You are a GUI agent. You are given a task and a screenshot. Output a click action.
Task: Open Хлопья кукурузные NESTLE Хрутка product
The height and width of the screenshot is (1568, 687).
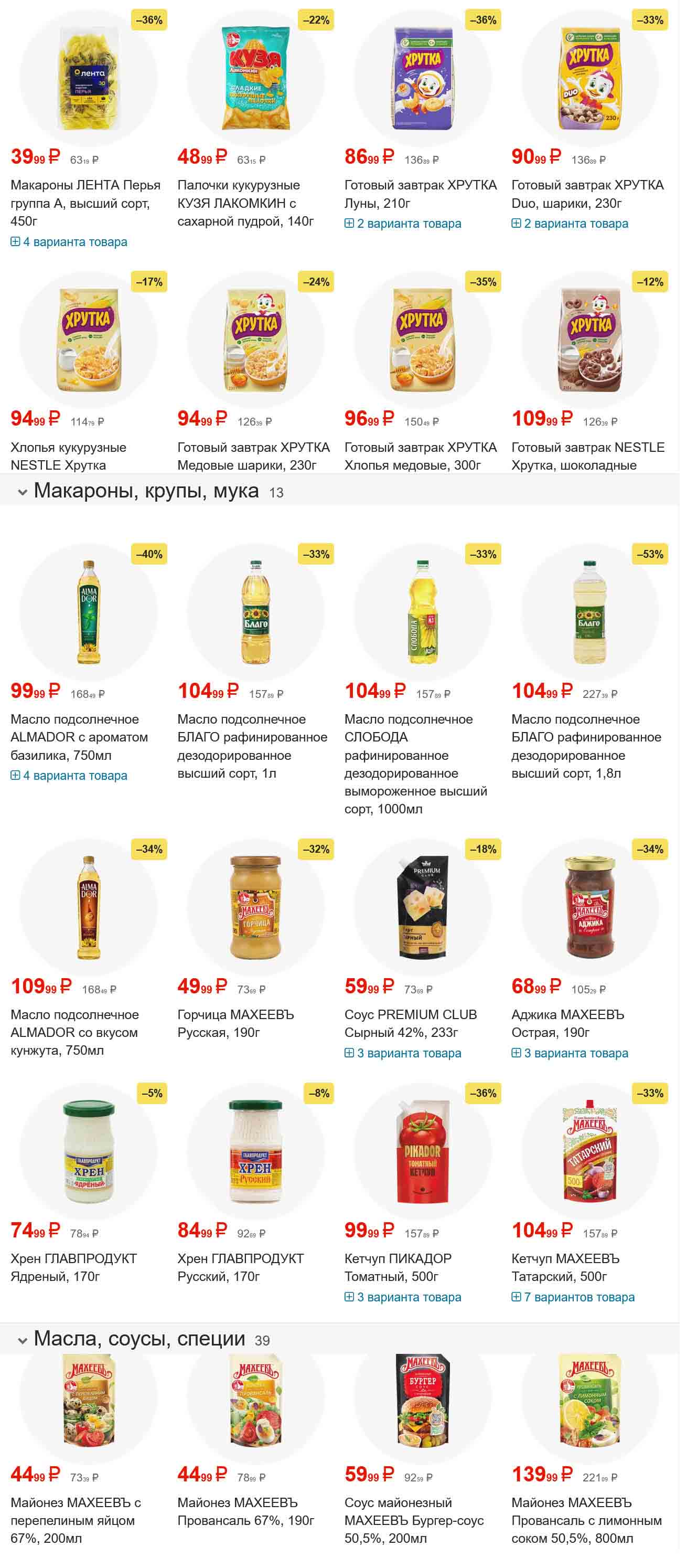point(68,455)
